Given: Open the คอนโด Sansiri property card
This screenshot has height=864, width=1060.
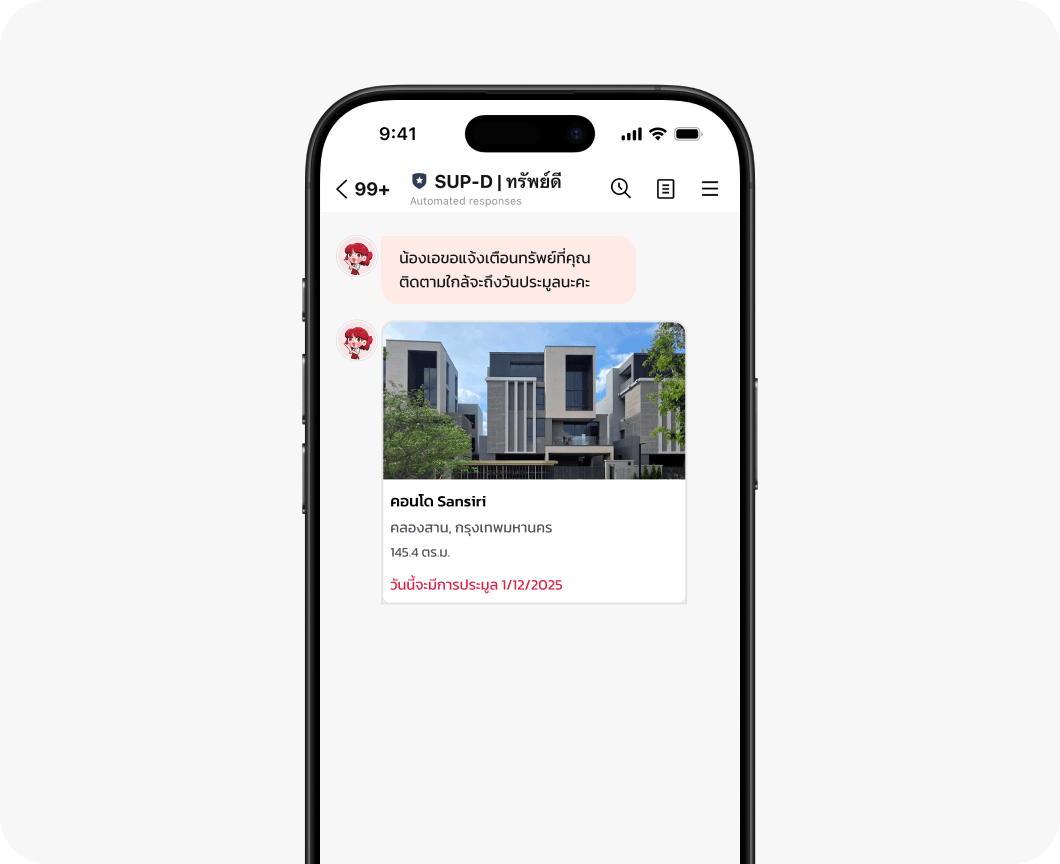Looking at the screenshot, I should point(534,462).
